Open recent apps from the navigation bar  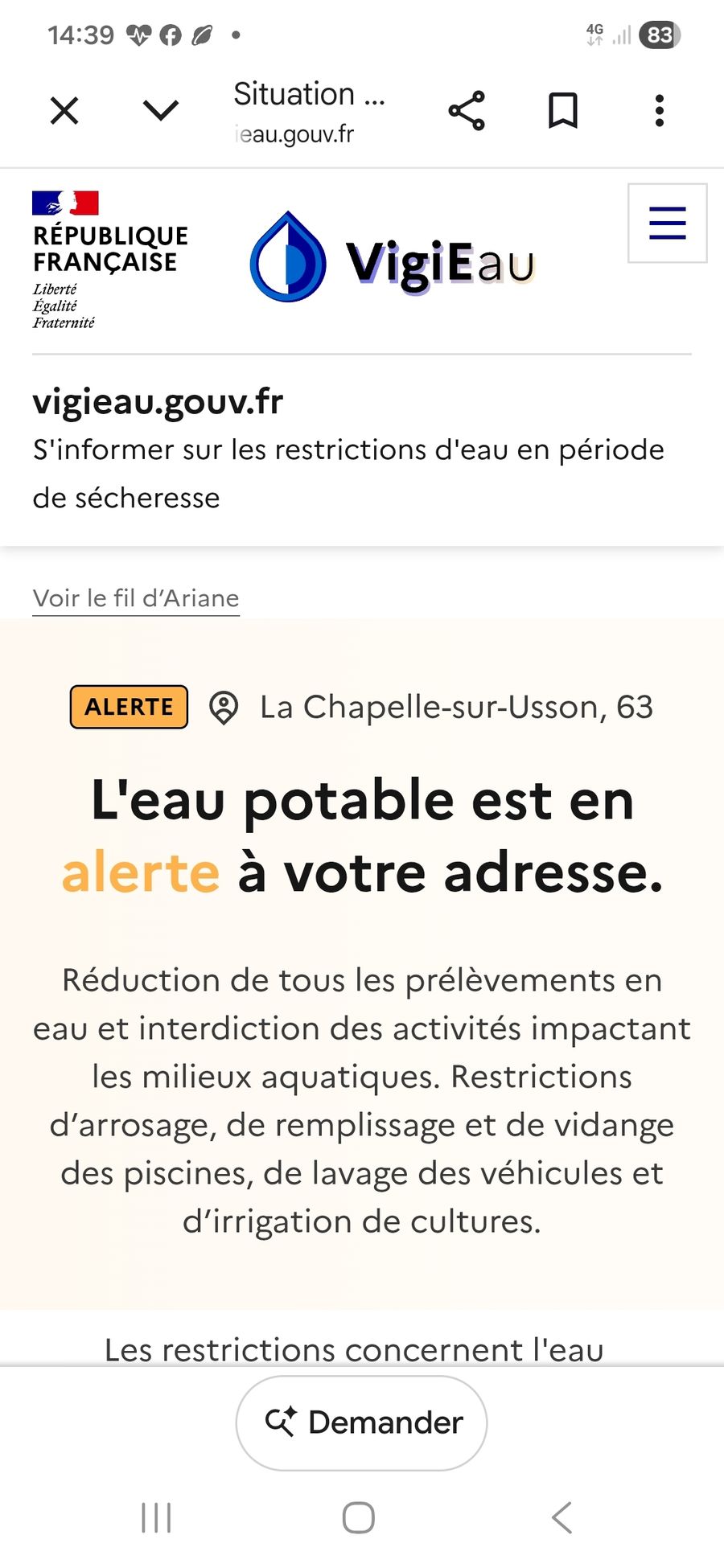click(x=156, y=1517)
